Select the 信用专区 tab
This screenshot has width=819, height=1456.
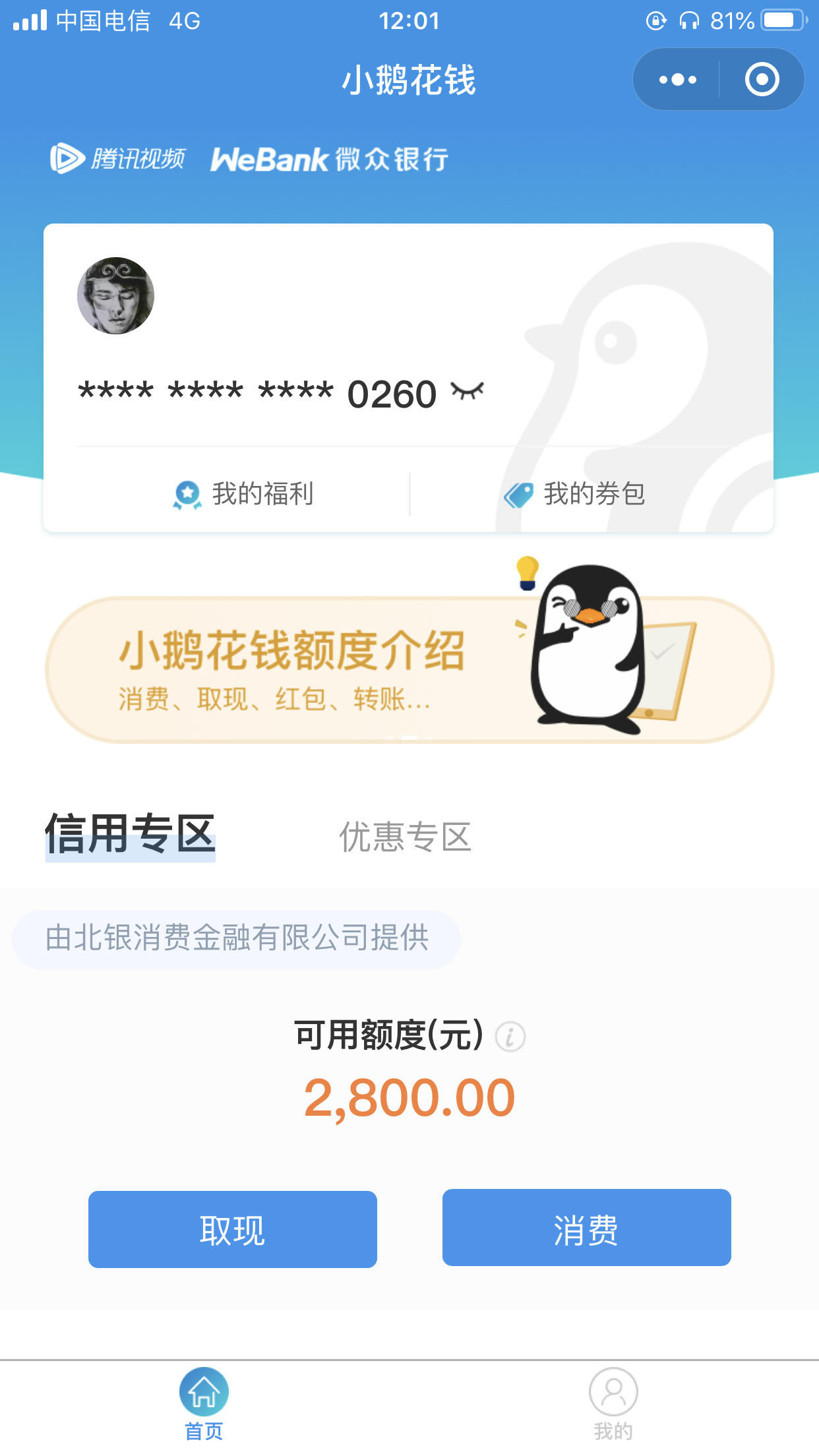pos(130,835)
